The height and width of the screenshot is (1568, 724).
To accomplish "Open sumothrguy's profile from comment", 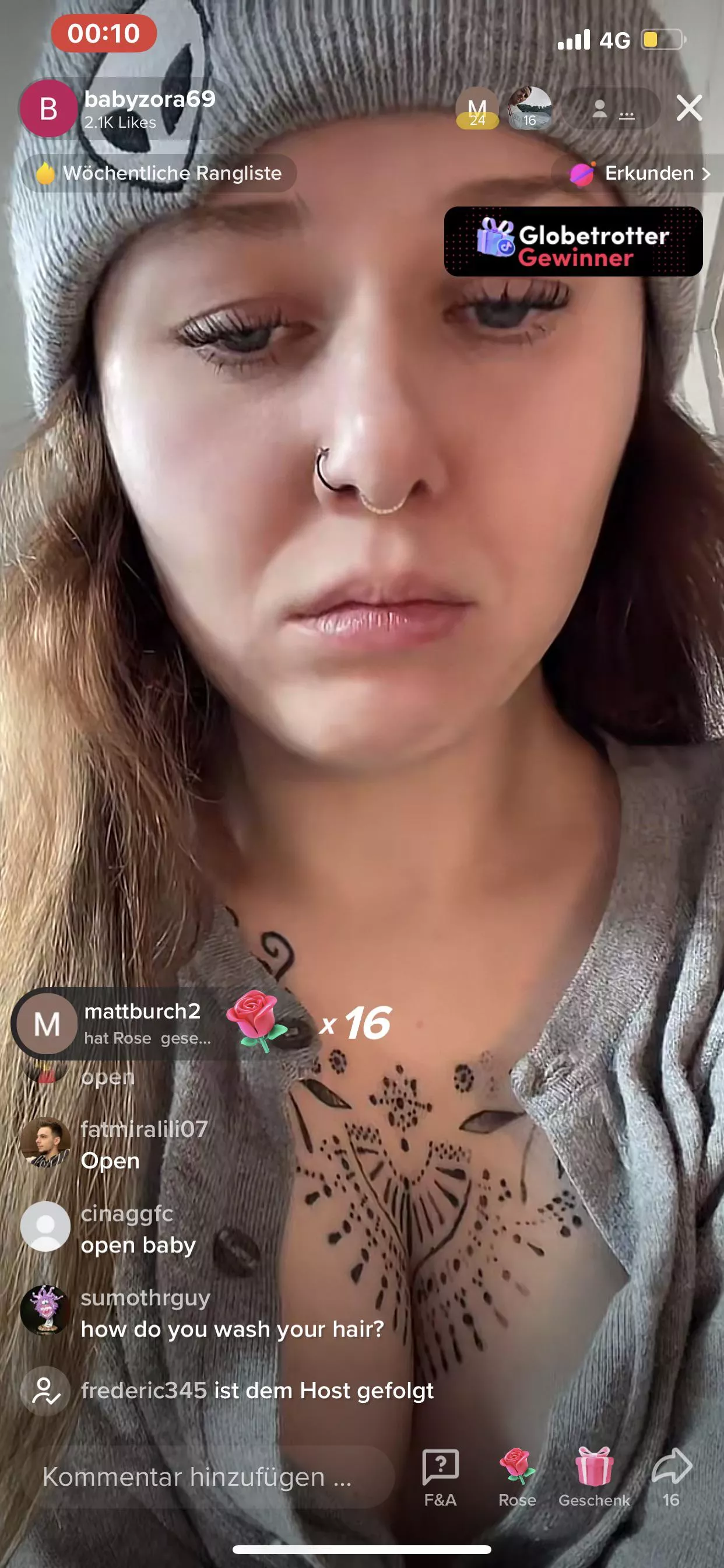I will pos(45,1310).
